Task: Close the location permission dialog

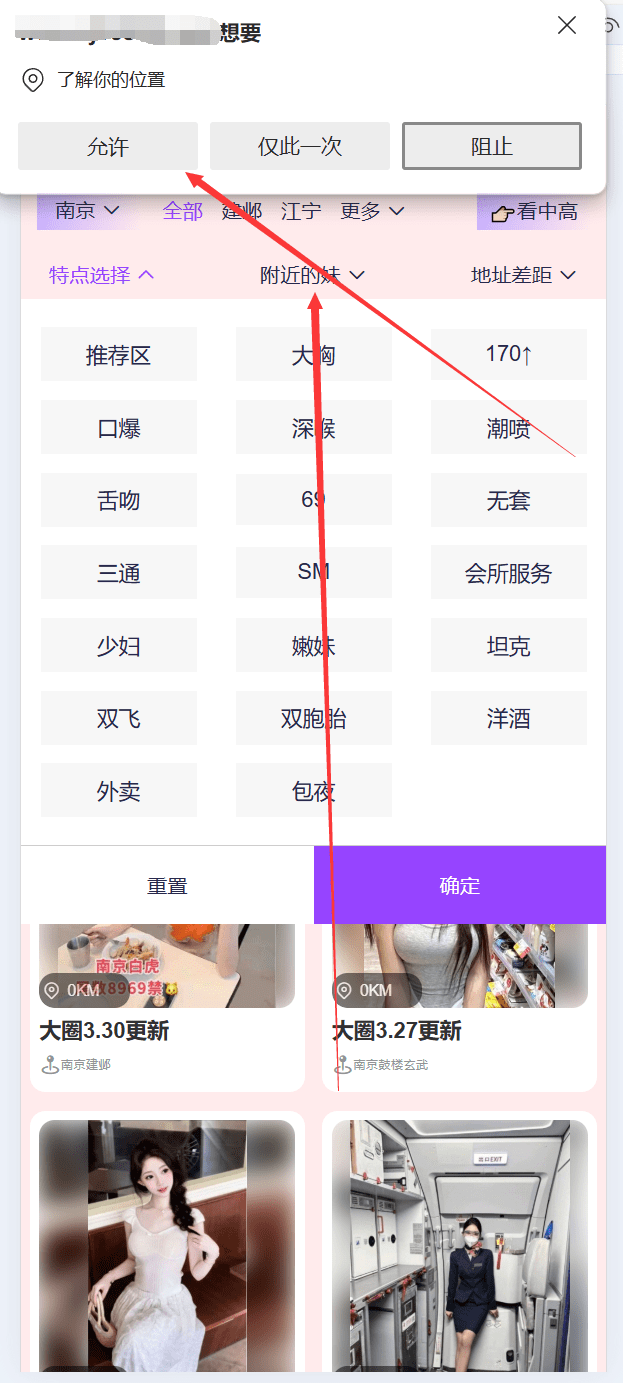Action: [x=567, y=26]
